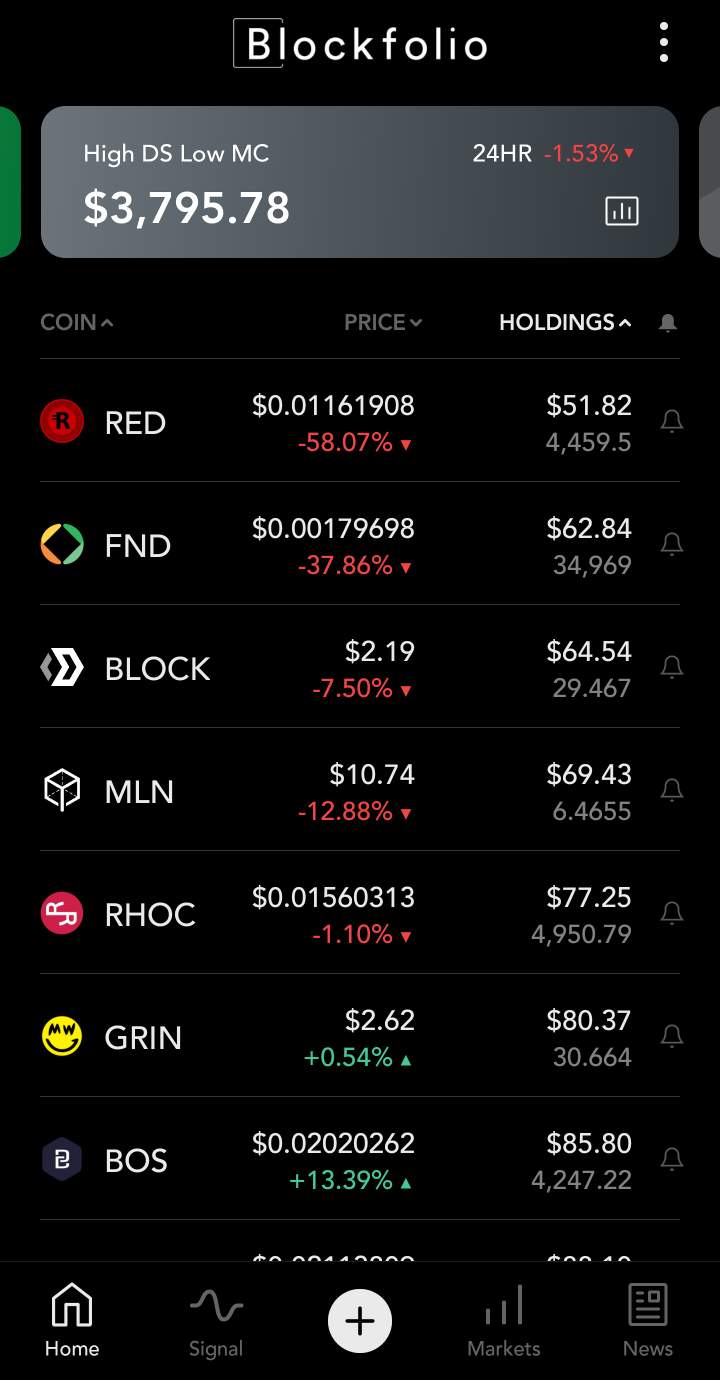
Task: Enable the alert bell for GRIN
Action: pos(672,1037)
